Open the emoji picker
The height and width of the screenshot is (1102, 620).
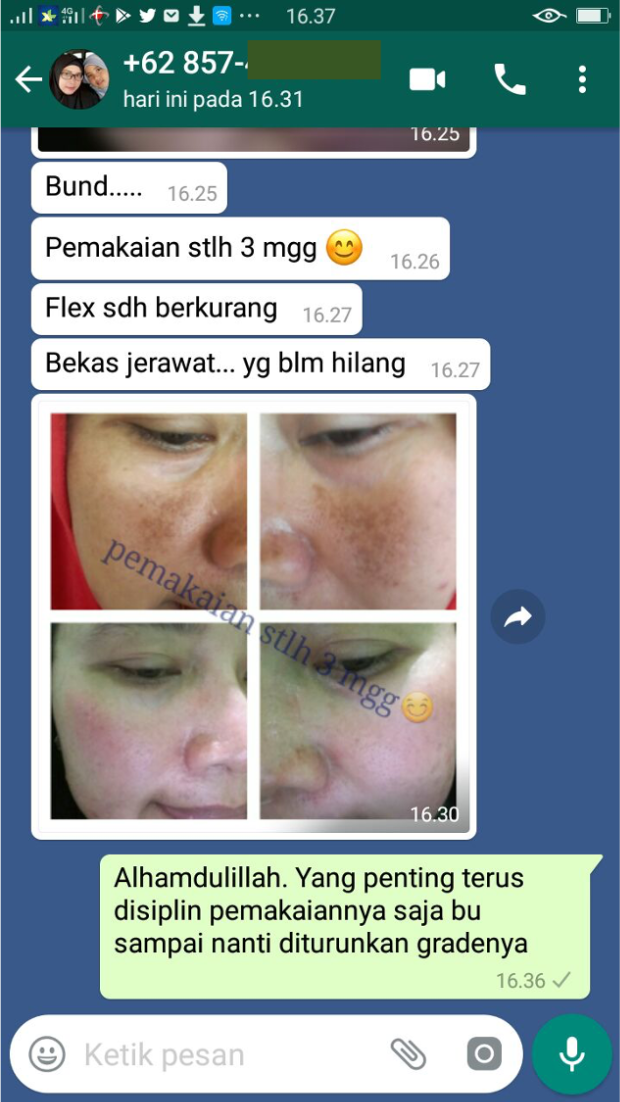pyautogui.click(x=47, y=1053)
